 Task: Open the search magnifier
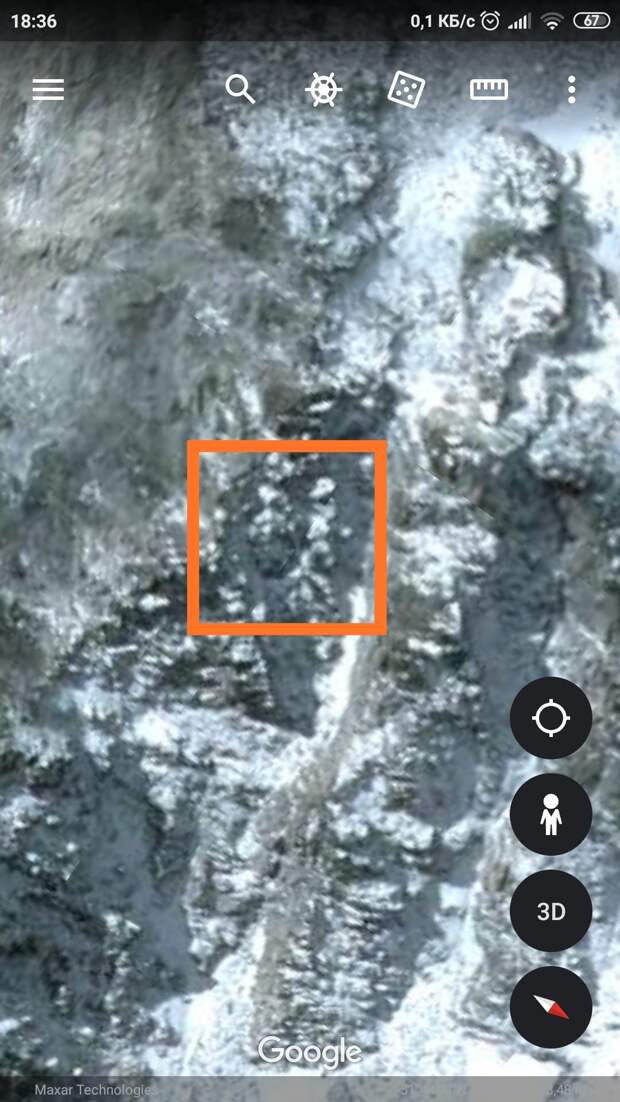pyautogui.click(x=240, y=90)
